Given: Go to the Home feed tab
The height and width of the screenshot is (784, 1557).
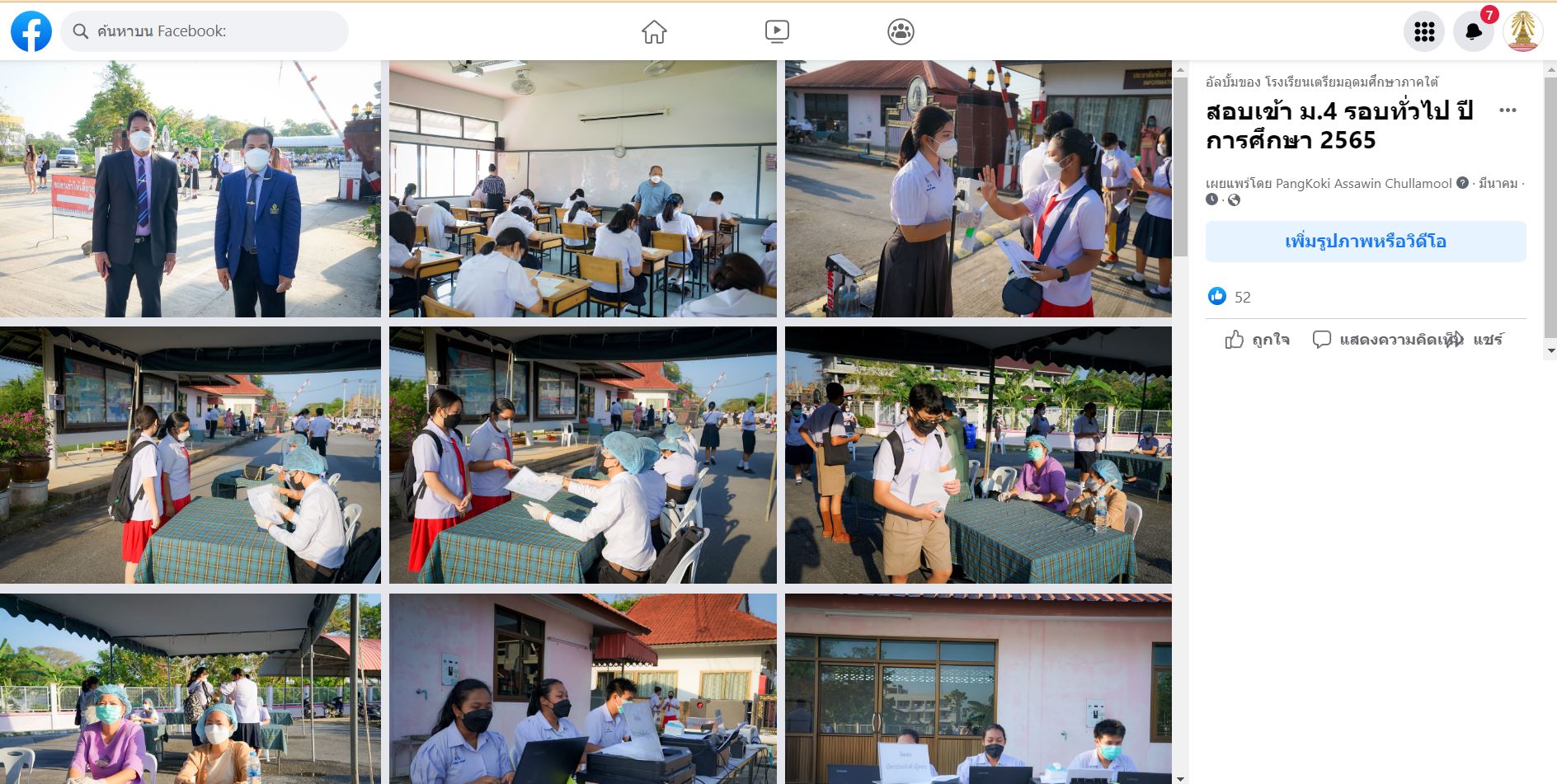Looking at the screenshot, I should (654, 32).
